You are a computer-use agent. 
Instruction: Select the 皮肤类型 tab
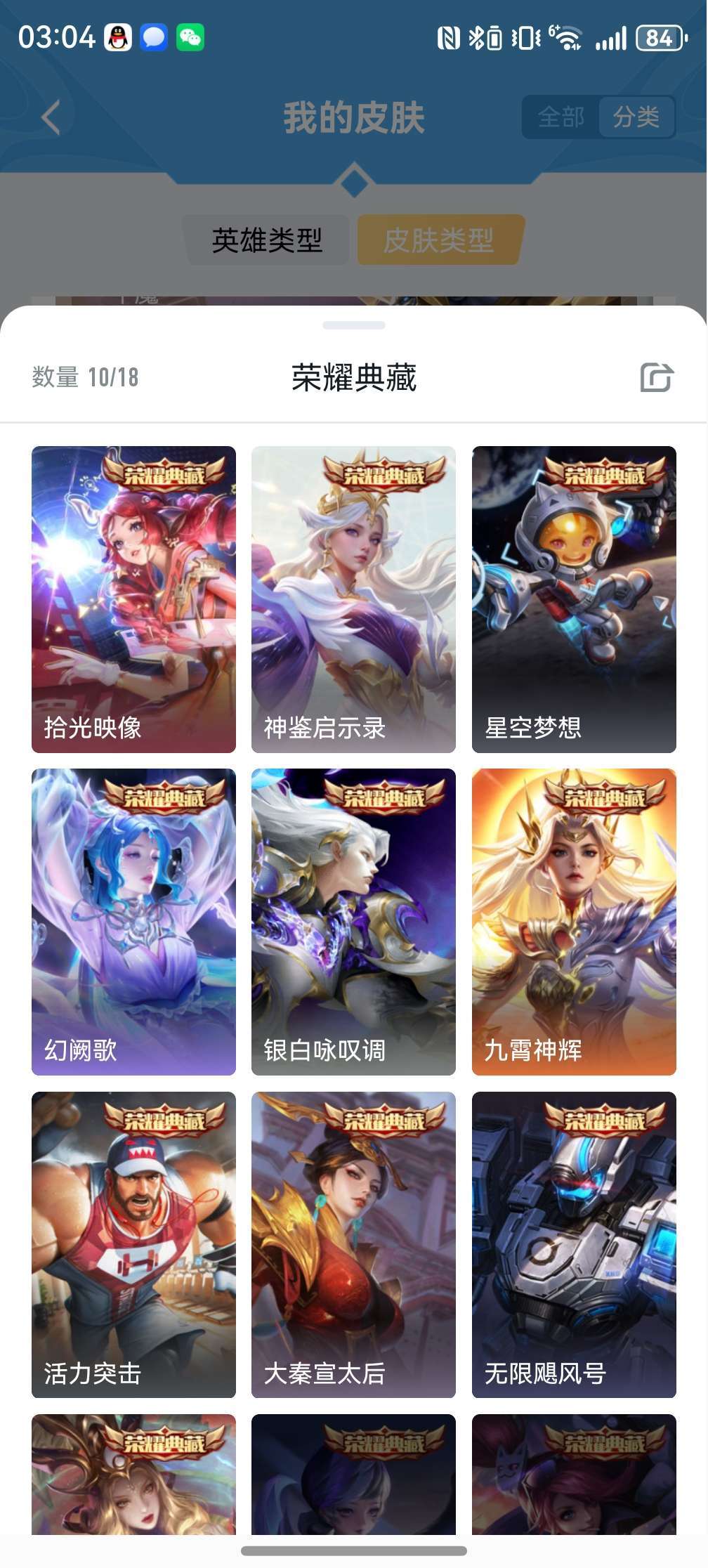click(x=440, y=240)
